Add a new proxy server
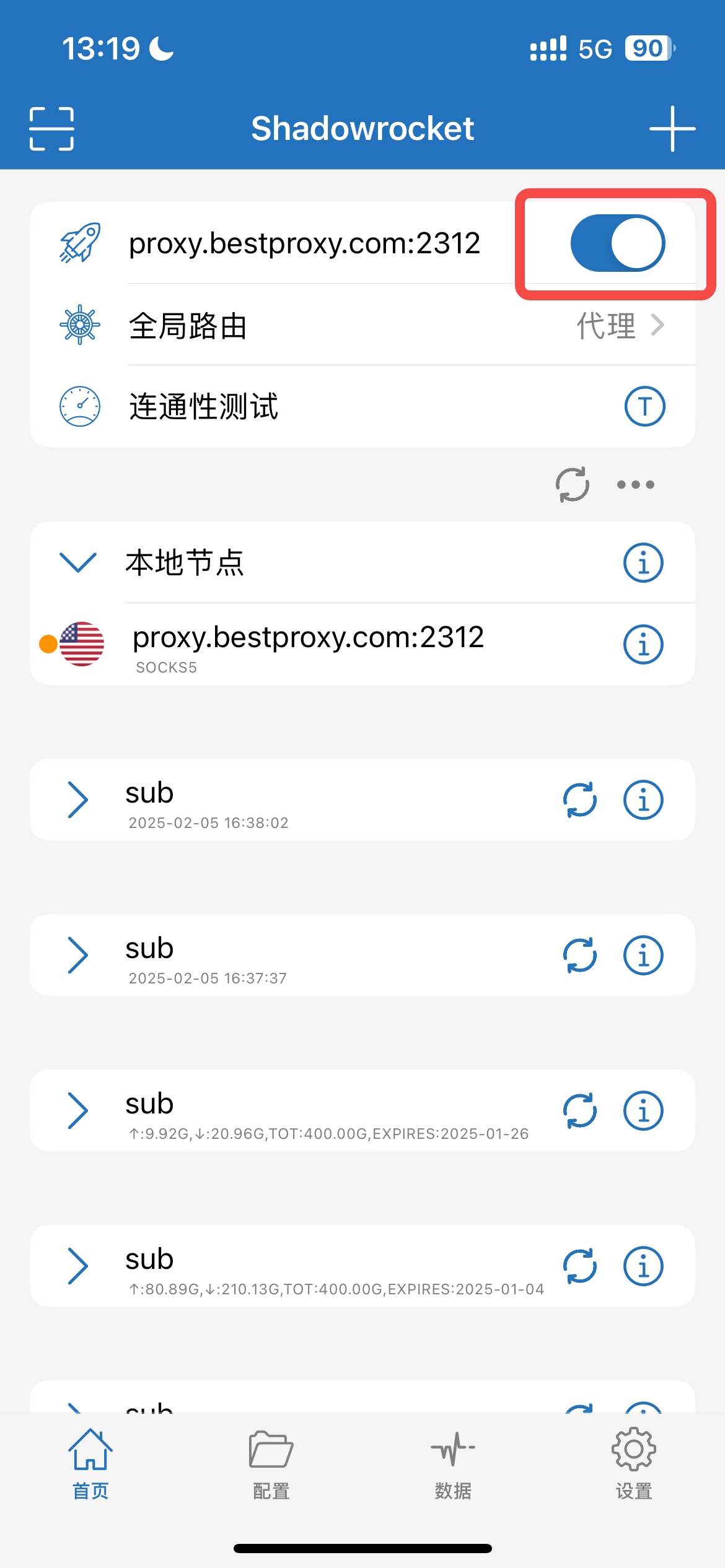725x1568 pixels. (x=672, y=129)
